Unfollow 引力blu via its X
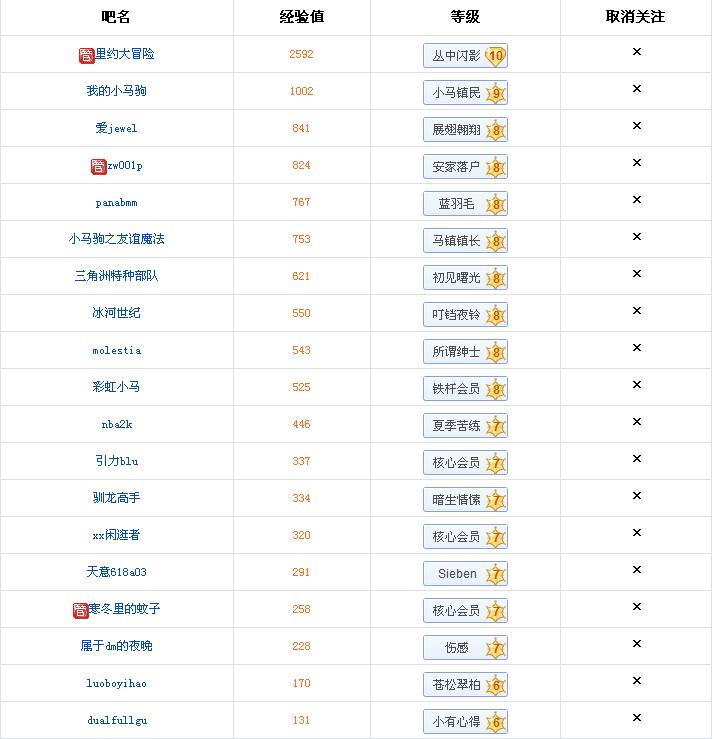714x739 pixels. click(x=636, y=459)
